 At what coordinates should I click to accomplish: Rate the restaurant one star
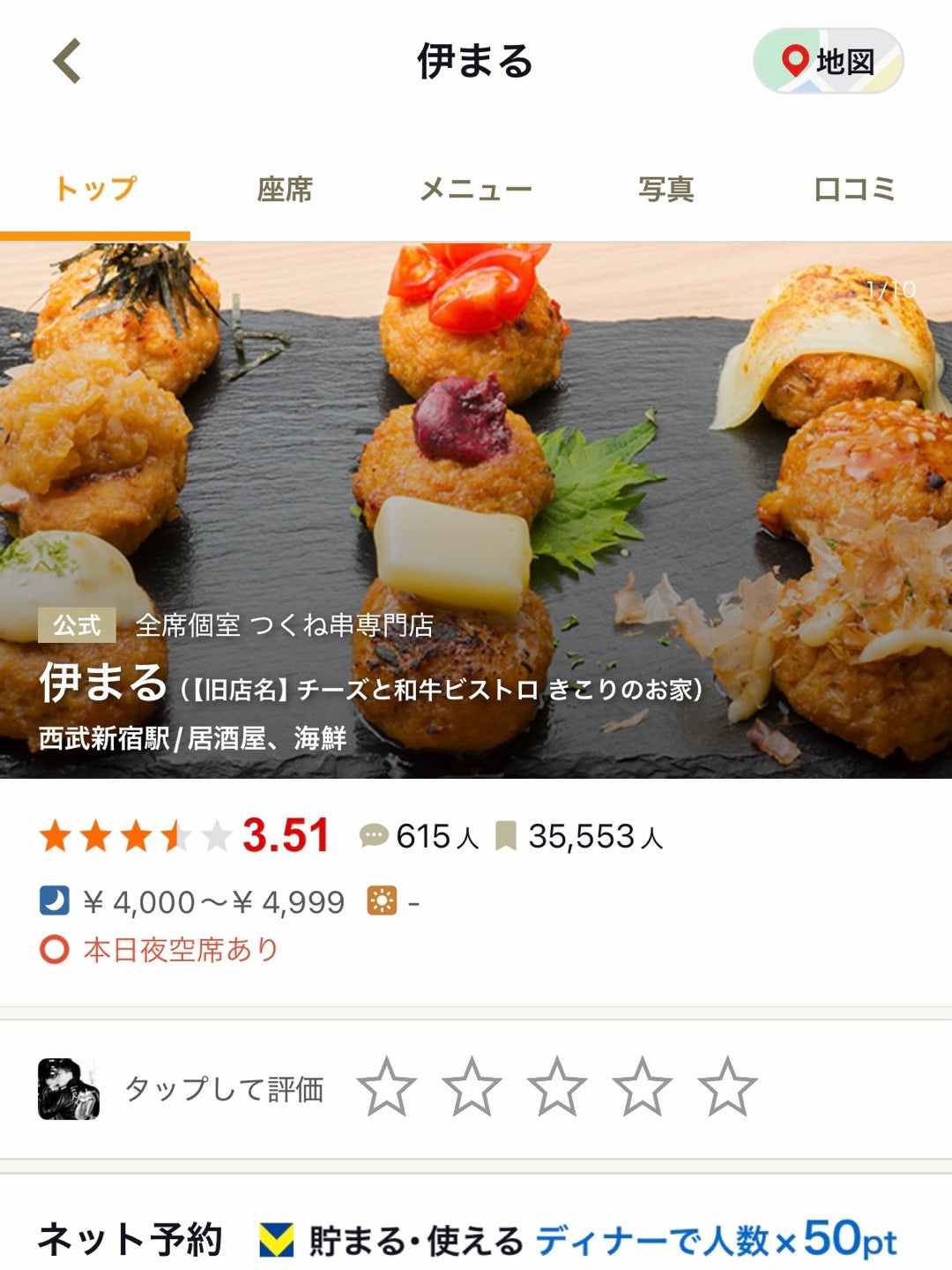point(387,1087)
